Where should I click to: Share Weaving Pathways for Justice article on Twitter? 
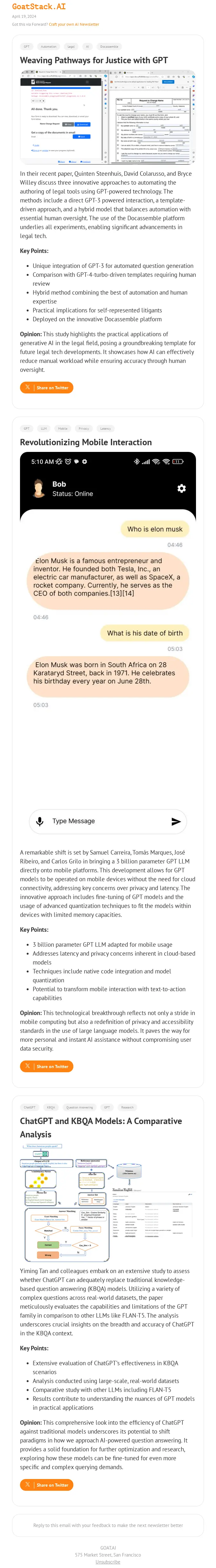47,387
